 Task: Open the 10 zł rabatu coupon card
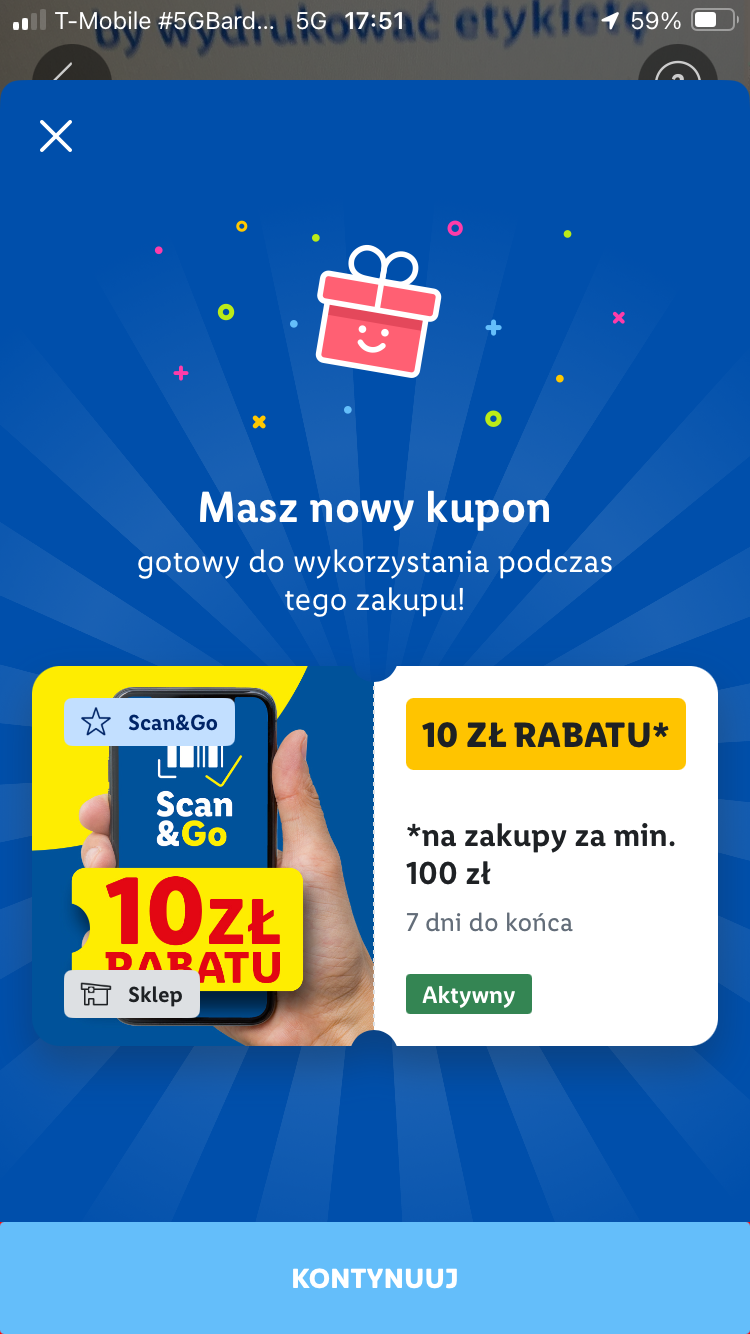(375, 856)
